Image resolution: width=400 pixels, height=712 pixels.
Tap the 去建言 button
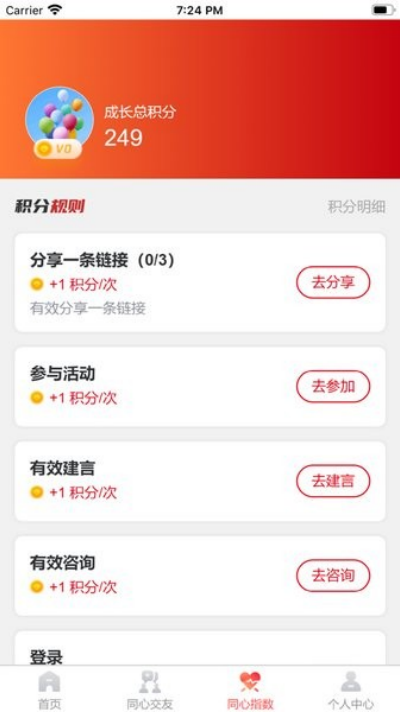(x=333, y=481)
